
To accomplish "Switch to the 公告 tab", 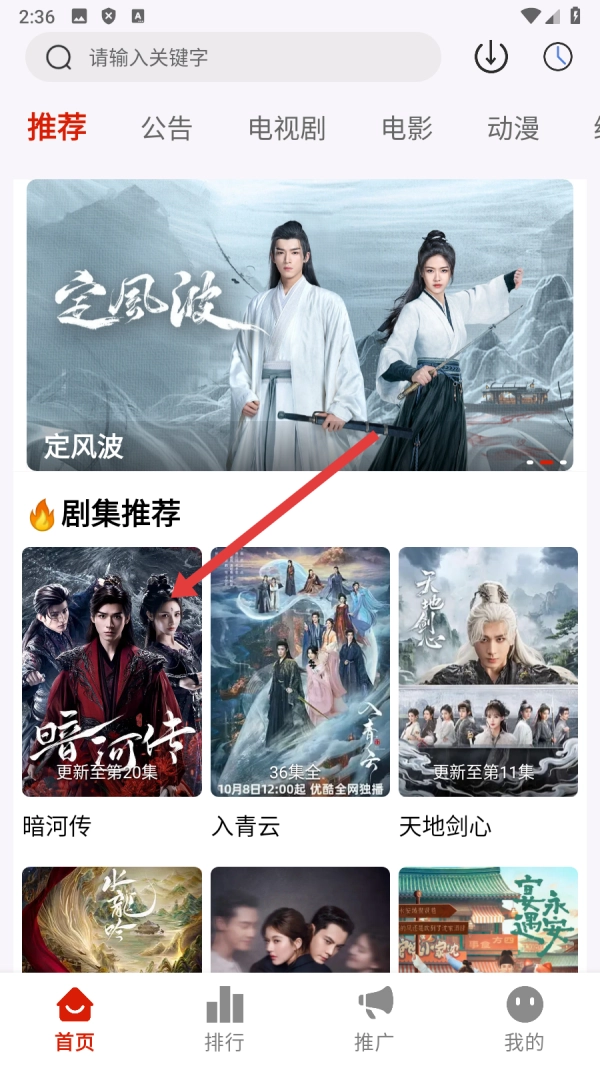I will point(166,128).
